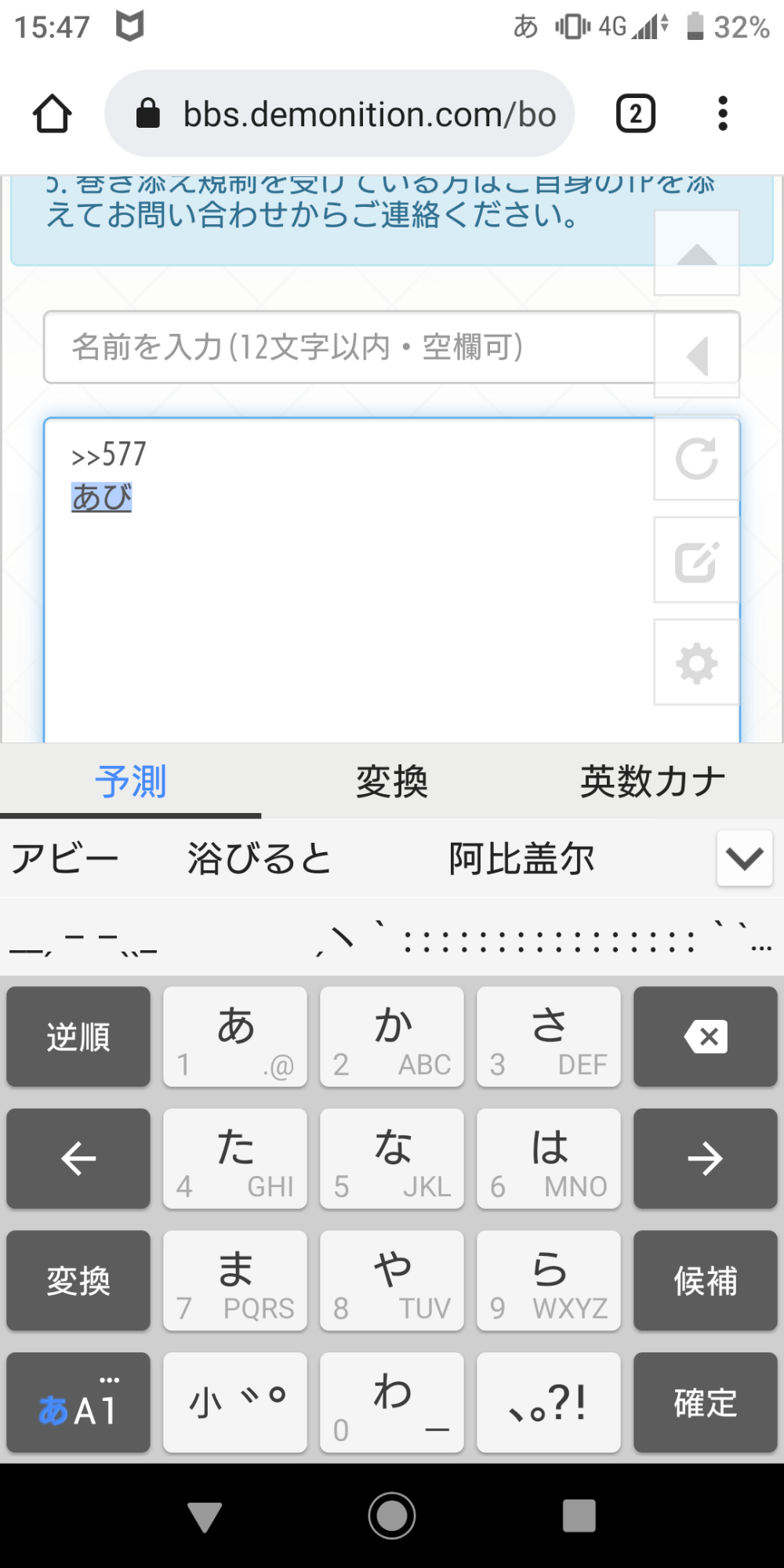784x1568 pixels.
Task: Tap the scroll-to-top arrow button
Action: point(696,253)
